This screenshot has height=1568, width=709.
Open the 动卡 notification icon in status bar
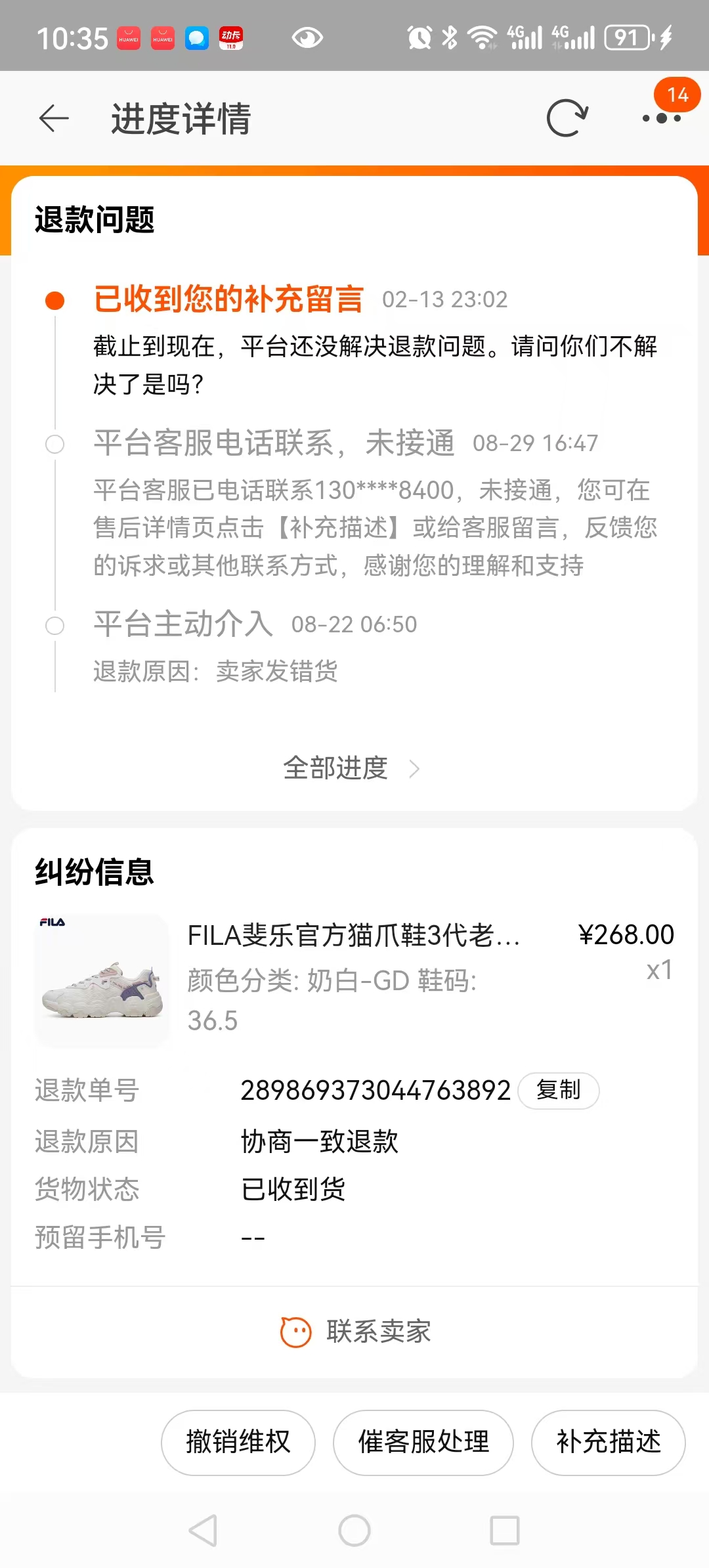pos(232,37)
